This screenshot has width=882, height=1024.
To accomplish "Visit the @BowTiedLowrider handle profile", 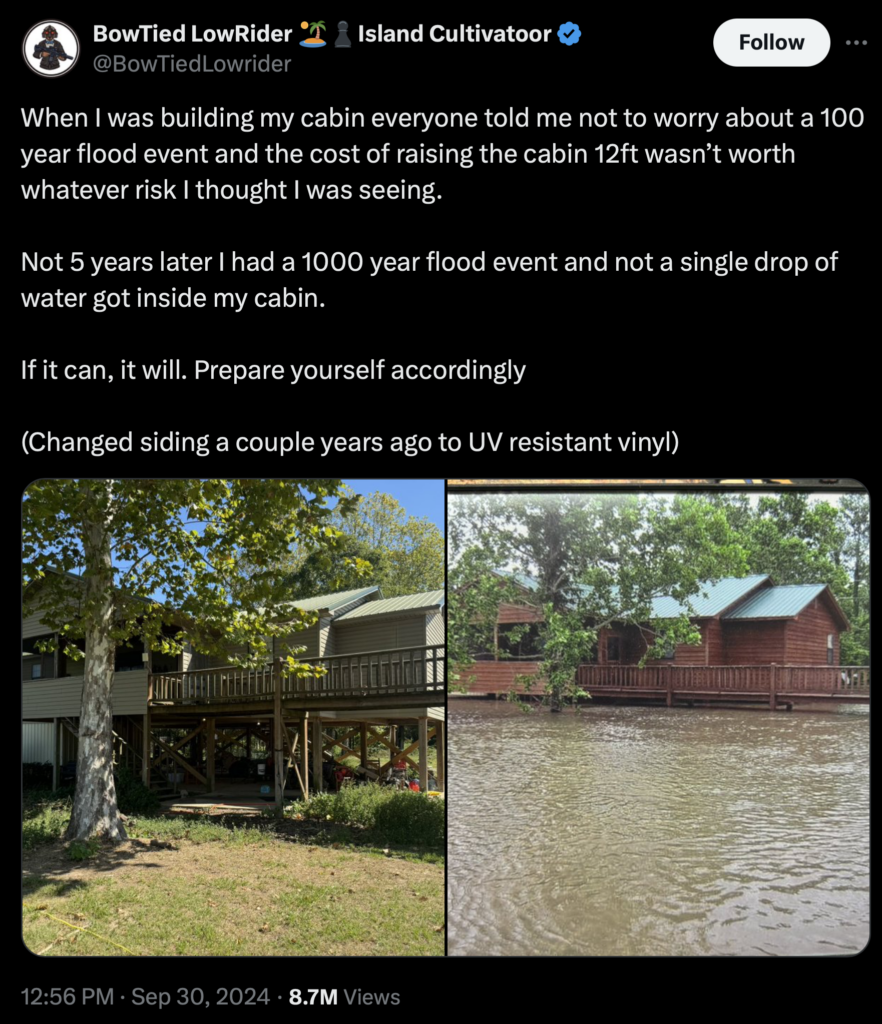I will click(192, 64).
